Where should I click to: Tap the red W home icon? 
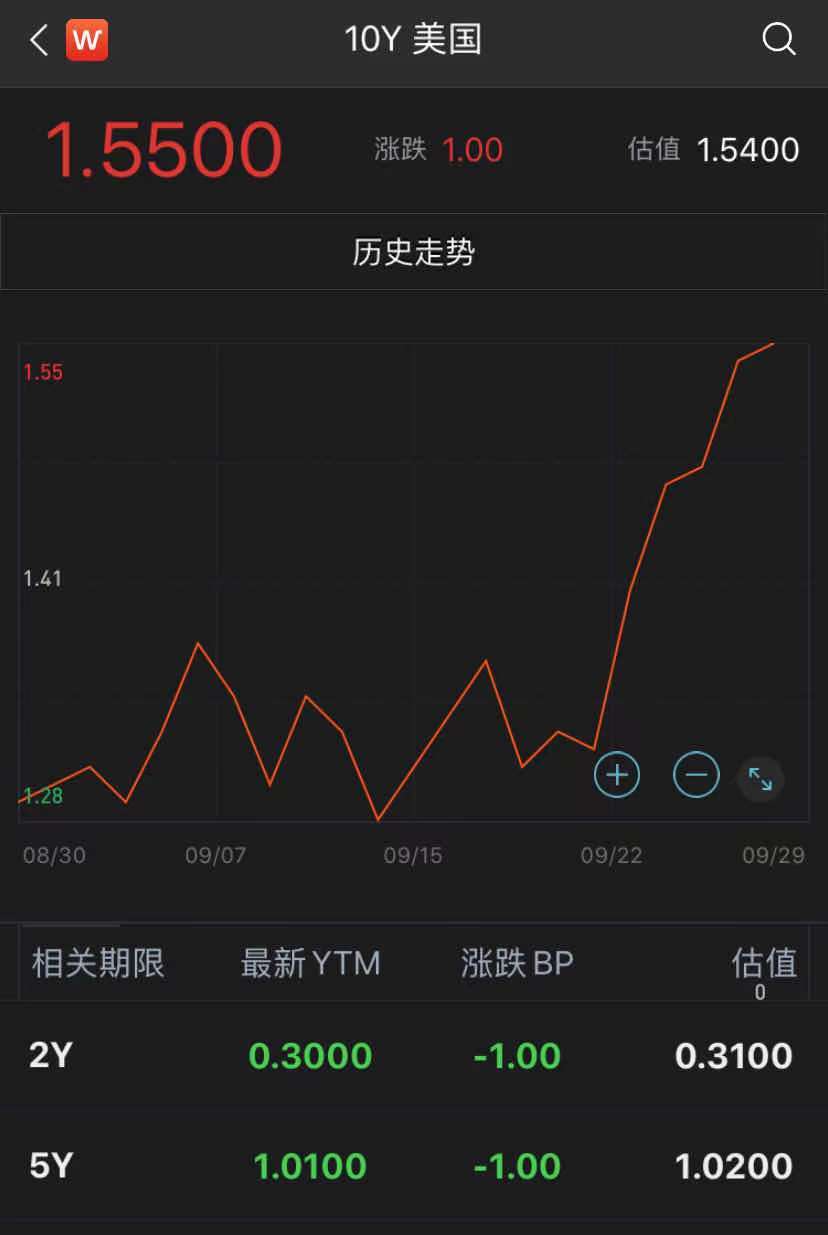(87, 41)
